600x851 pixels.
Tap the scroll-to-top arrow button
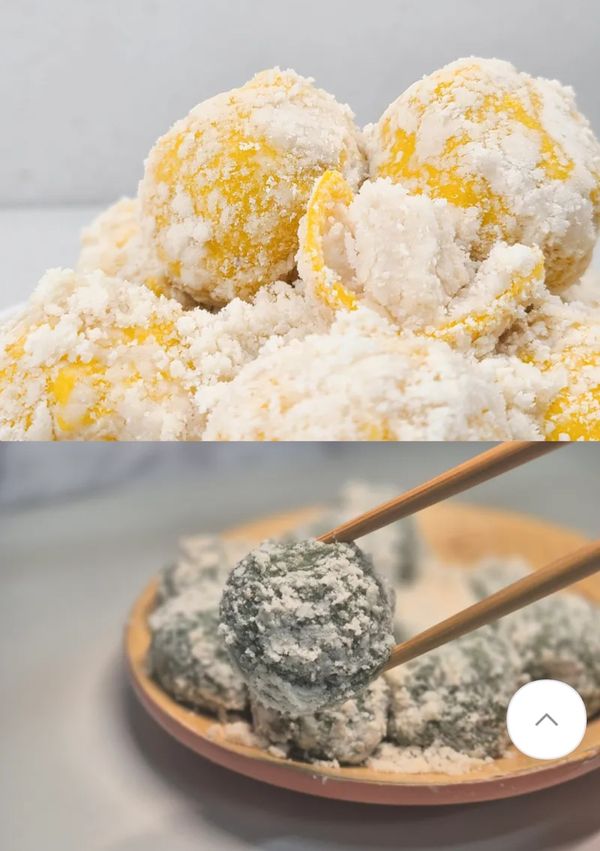pyautogui.click(x=546, y=719)
